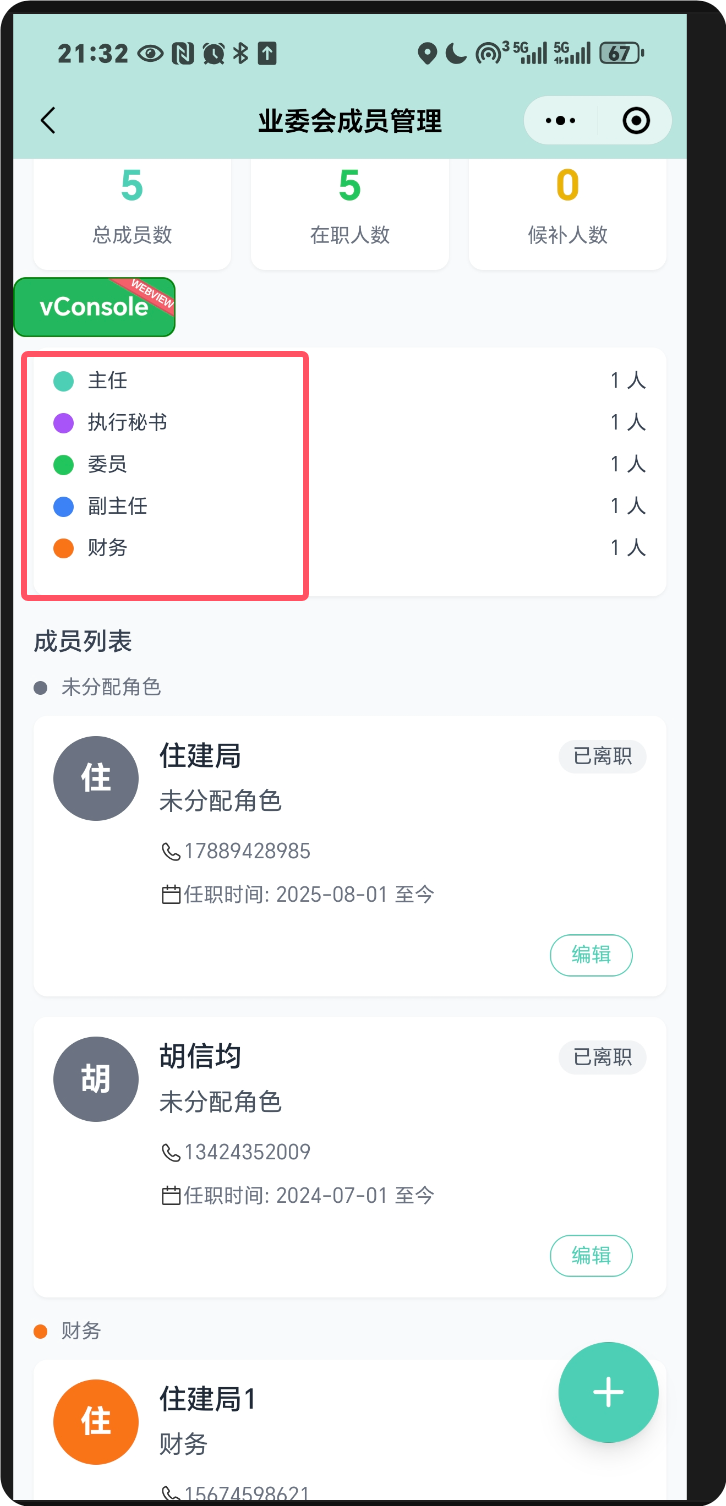
Task: Call 住建局 at 17889428985
Action: pyautogui.click(x=246, y=851)
